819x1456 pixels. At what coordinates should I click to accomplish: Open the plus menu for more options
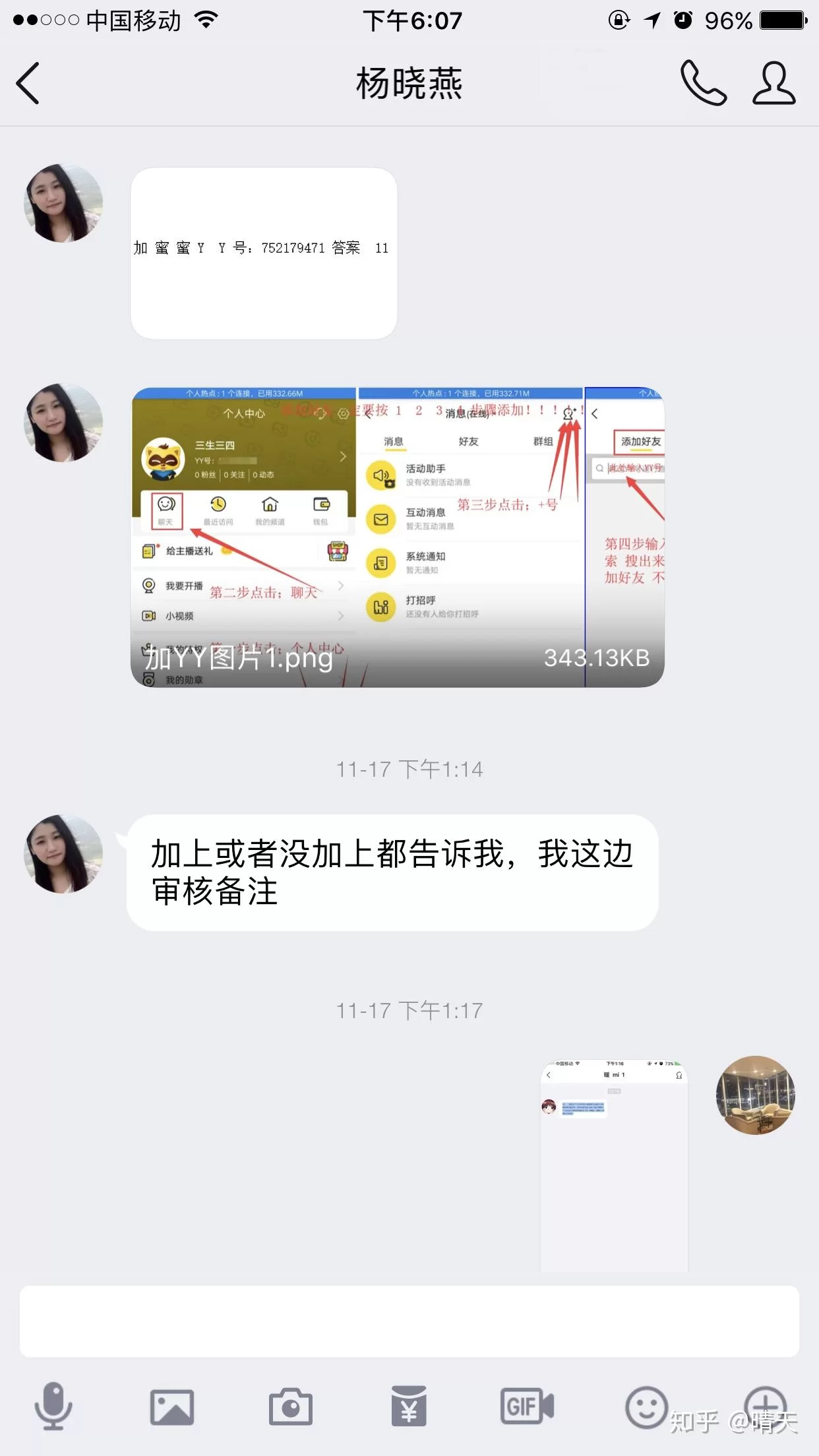pos(765,1406)
